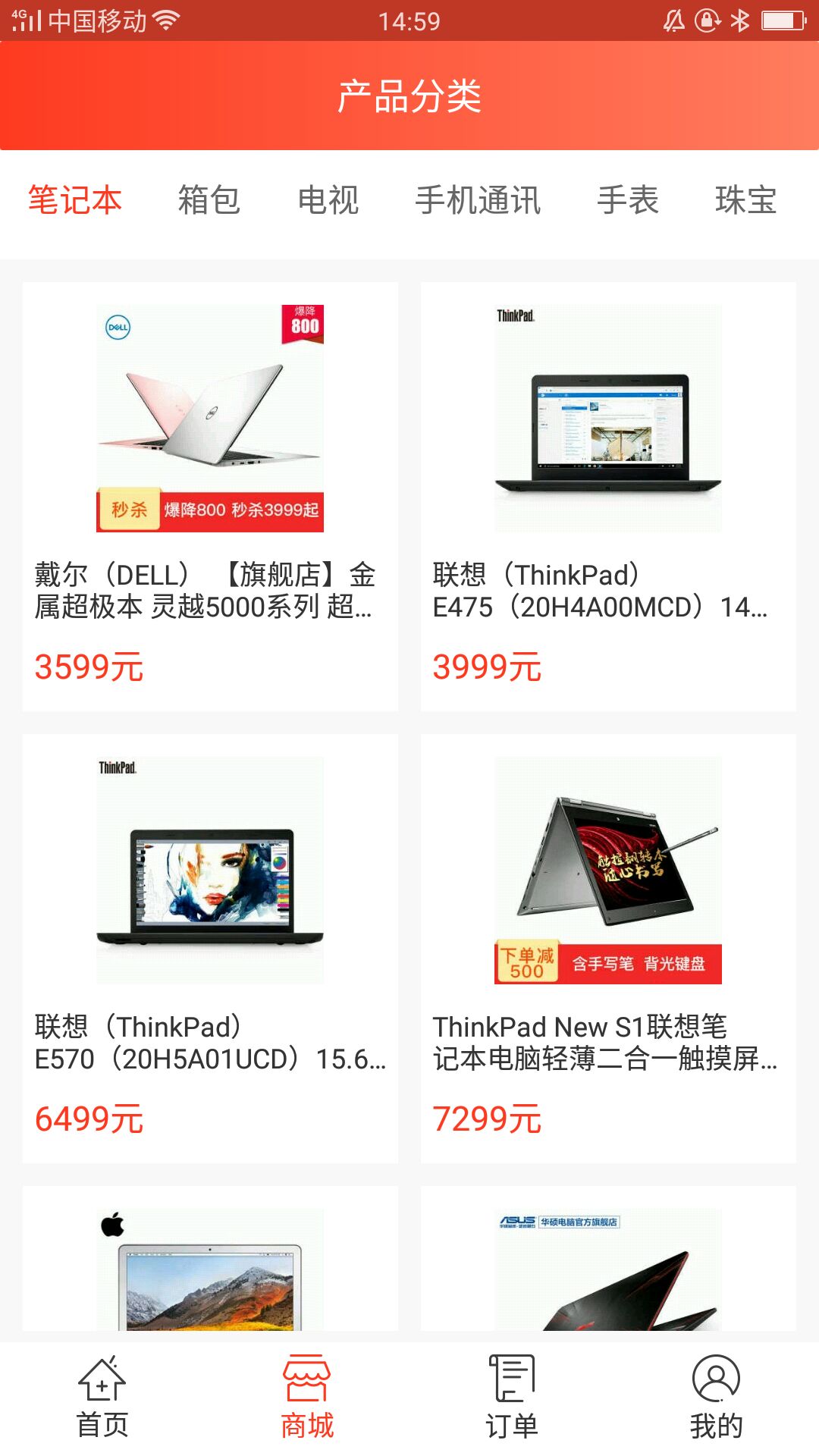Switch to the 箱包 category
Screen dimensions: 819x1456
pos(209,201)
